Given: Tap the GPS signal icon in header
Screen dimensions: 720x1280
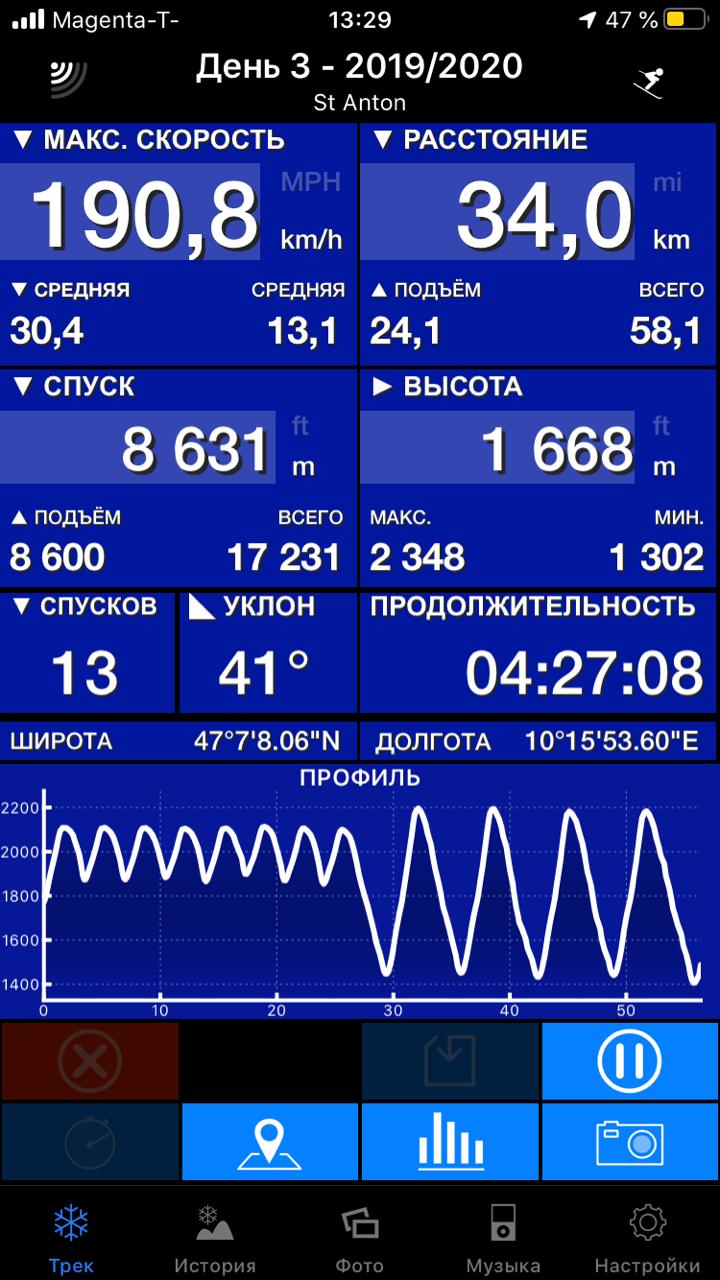Looking at the screenshot, I should click(69, 79).
